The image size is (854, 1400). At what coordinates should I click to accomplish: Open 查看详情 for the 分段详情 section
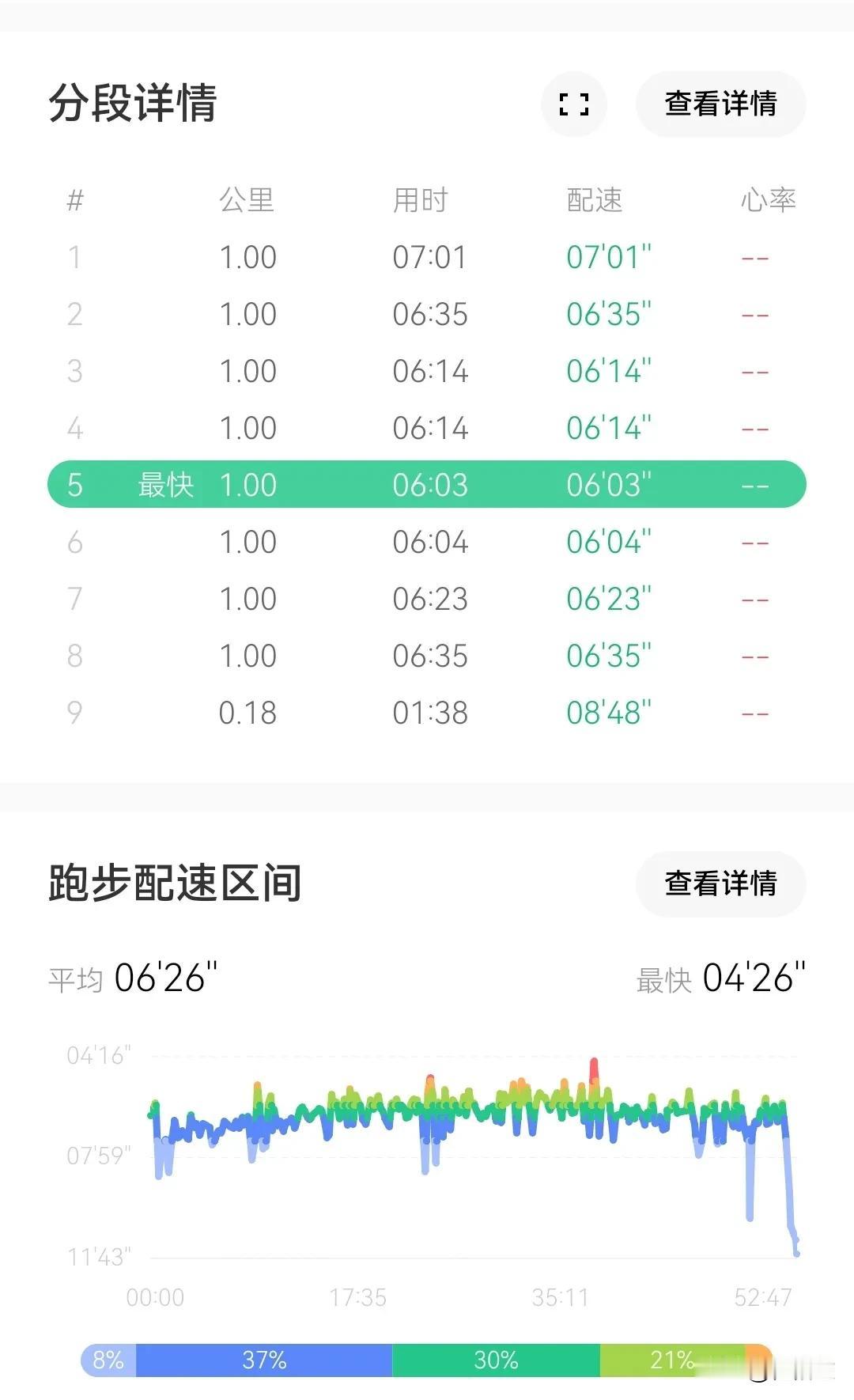click(x=720, y=104)
